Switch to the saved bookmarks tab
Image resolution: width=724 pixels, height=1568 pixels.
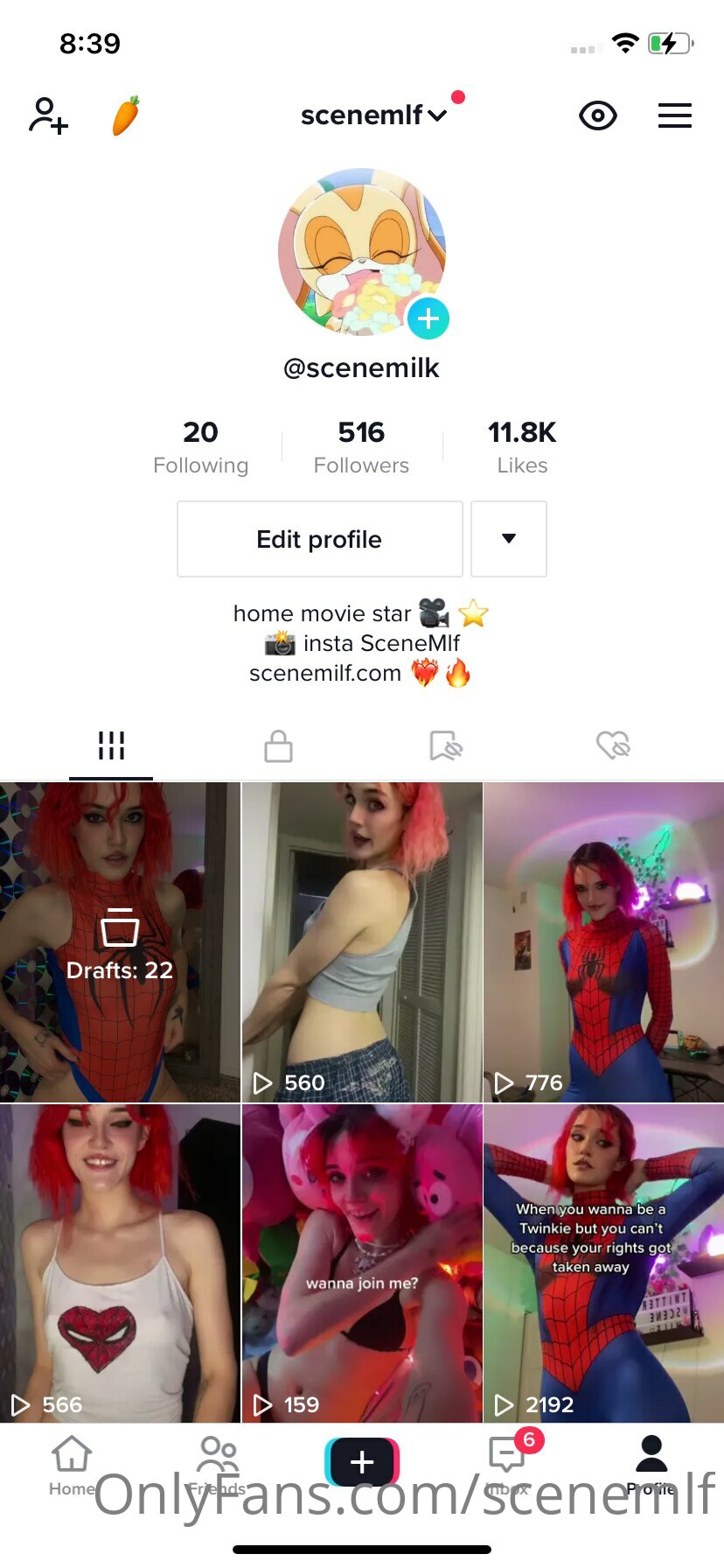(446, 746)
